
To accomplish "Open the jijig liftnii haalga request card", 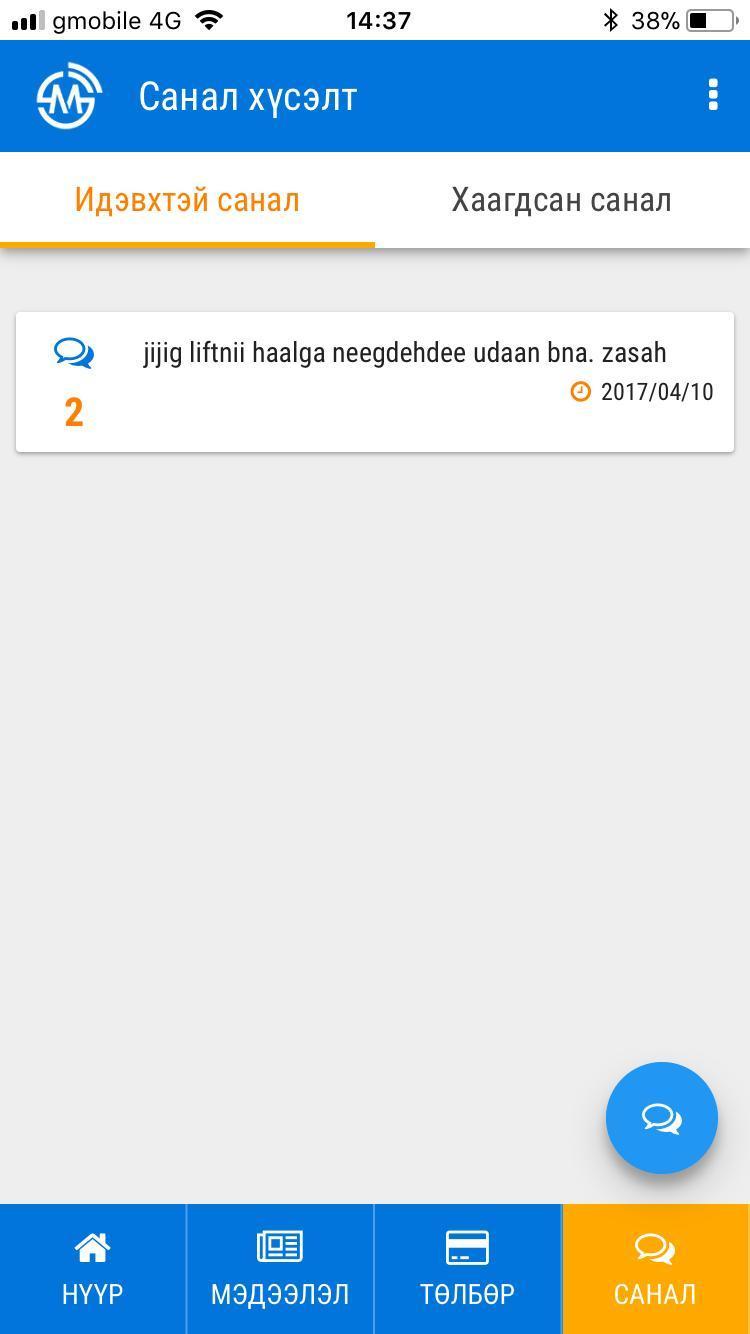I will coord(375,382).
